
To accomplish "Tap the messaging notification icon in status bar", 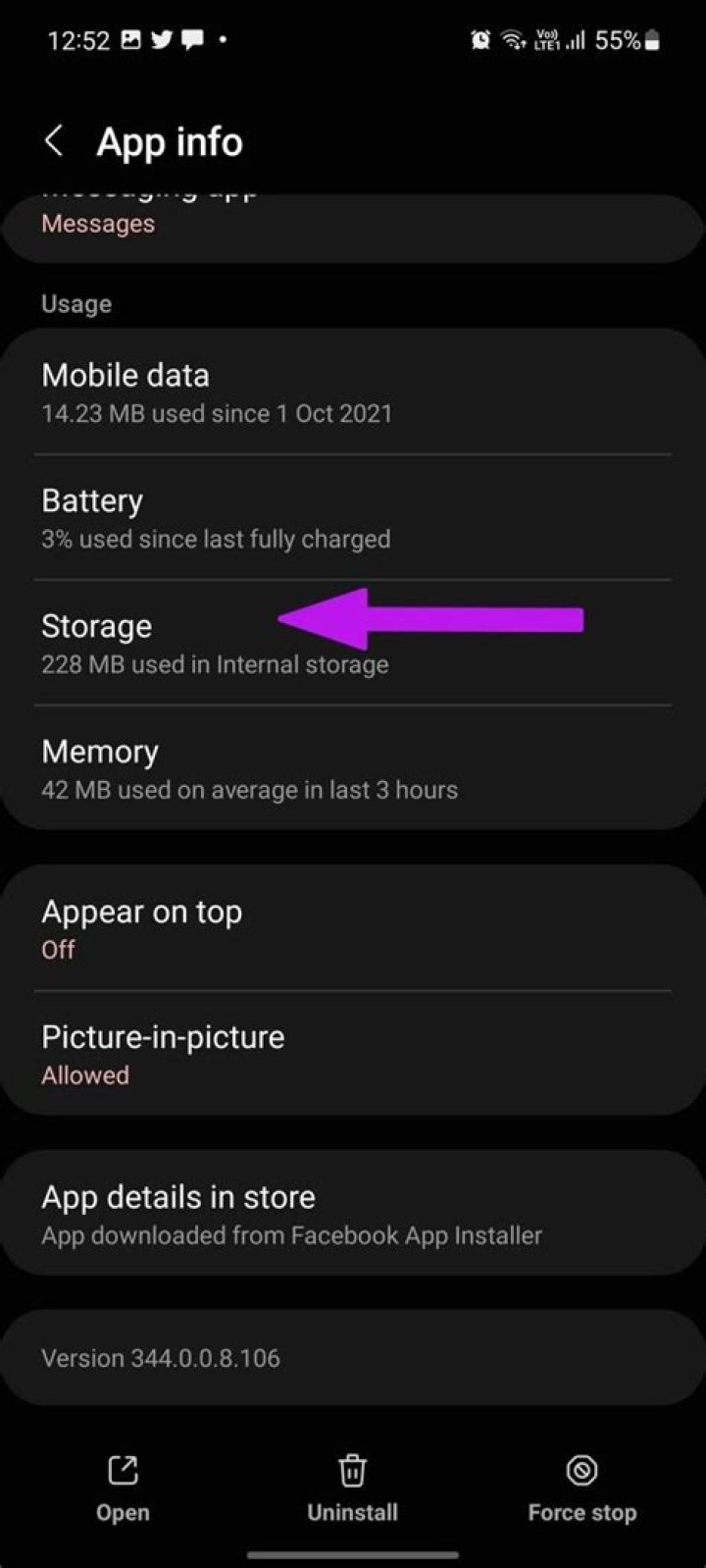I will click(x=193, y=39).
